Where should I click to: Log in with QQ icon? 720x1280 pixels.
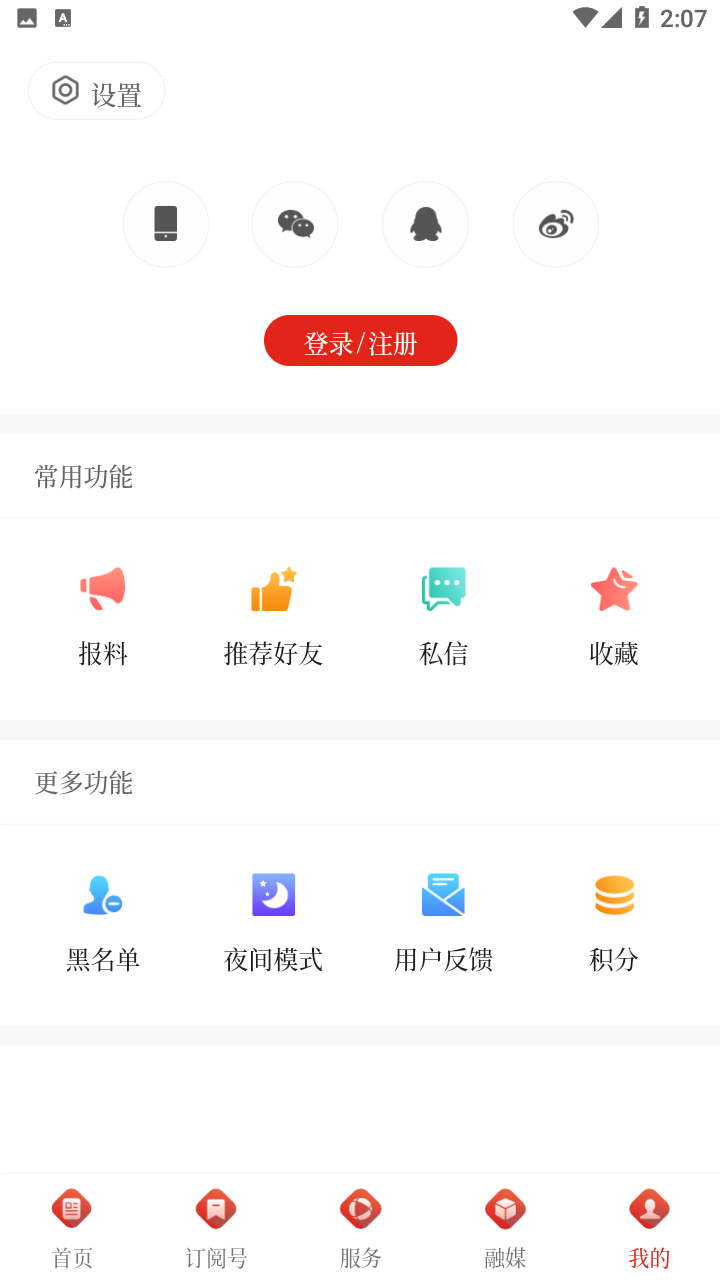(x=425, y=224)
